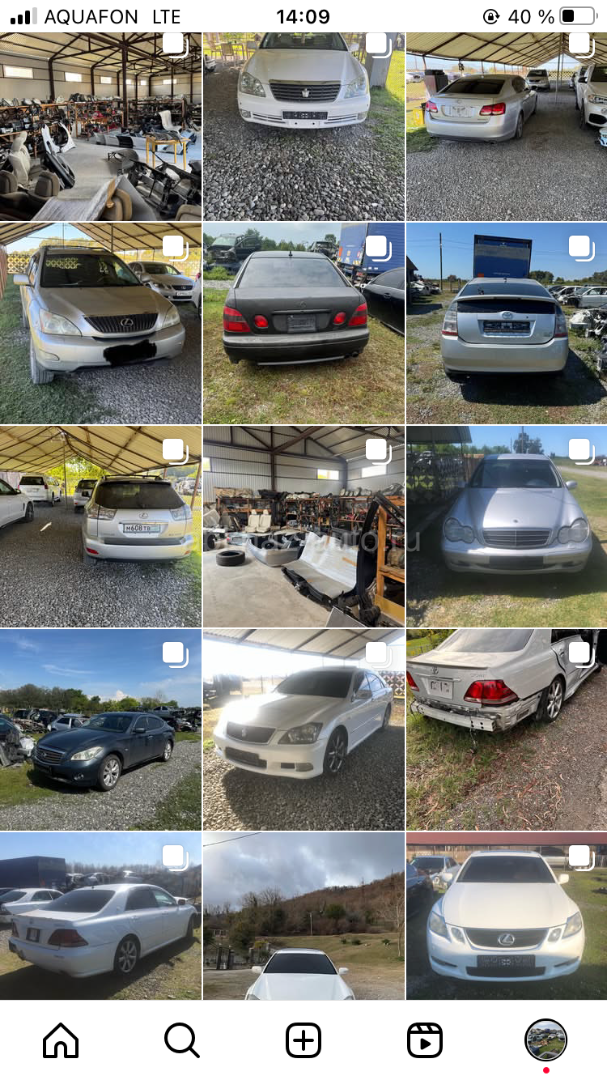
Task: Open the silver Toyota Prius rear post
Action: click(507, 323)
